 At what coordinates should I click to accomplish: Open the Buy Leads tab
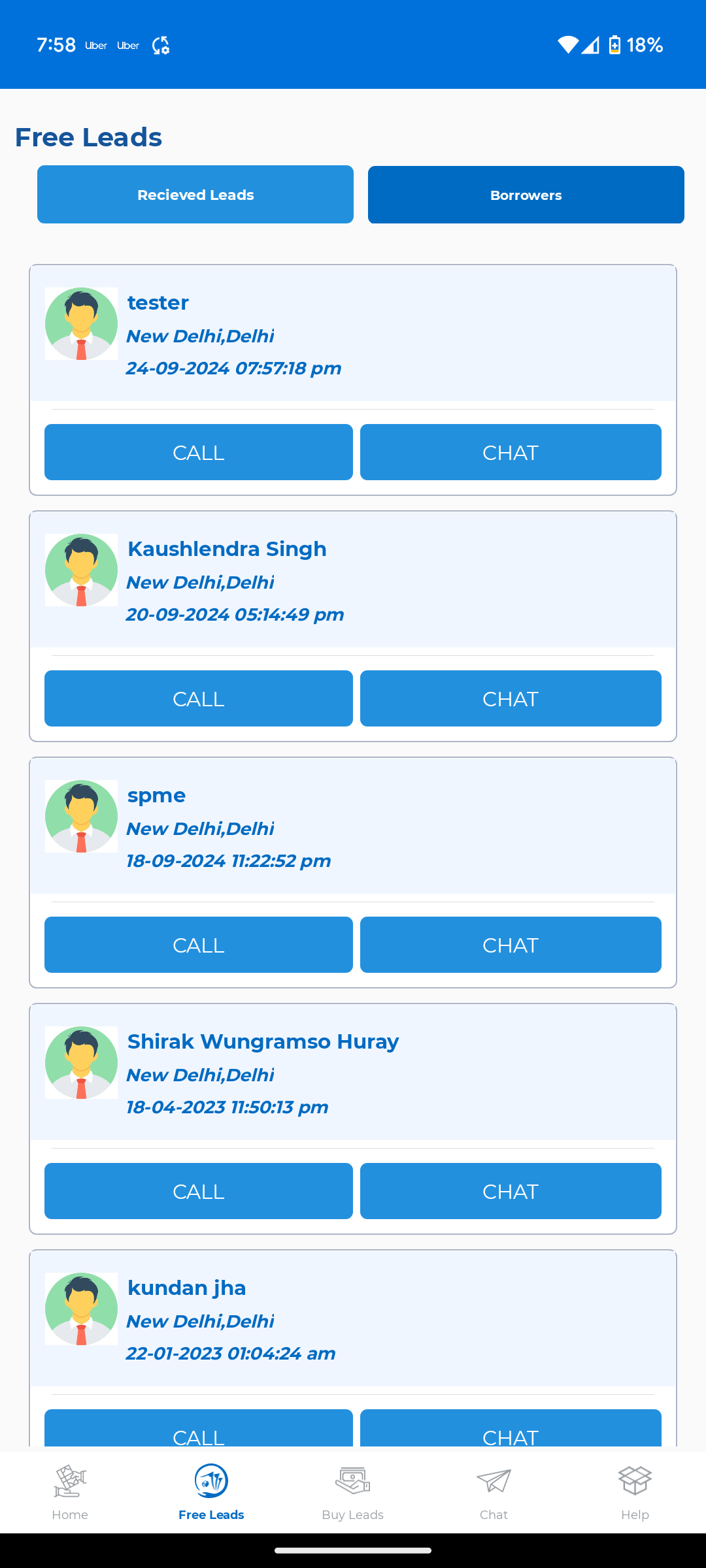pos(353,1492)
